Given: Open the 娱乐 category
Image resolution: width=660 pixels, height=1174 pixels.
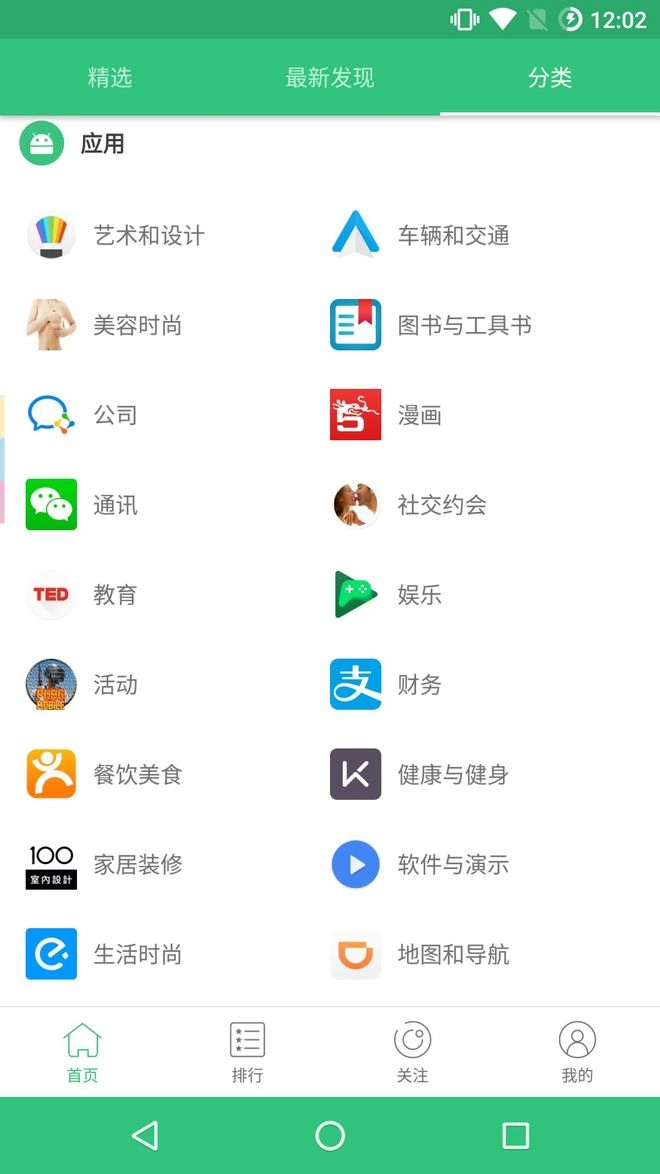Looking at the screenshot, I should [419, 595].
